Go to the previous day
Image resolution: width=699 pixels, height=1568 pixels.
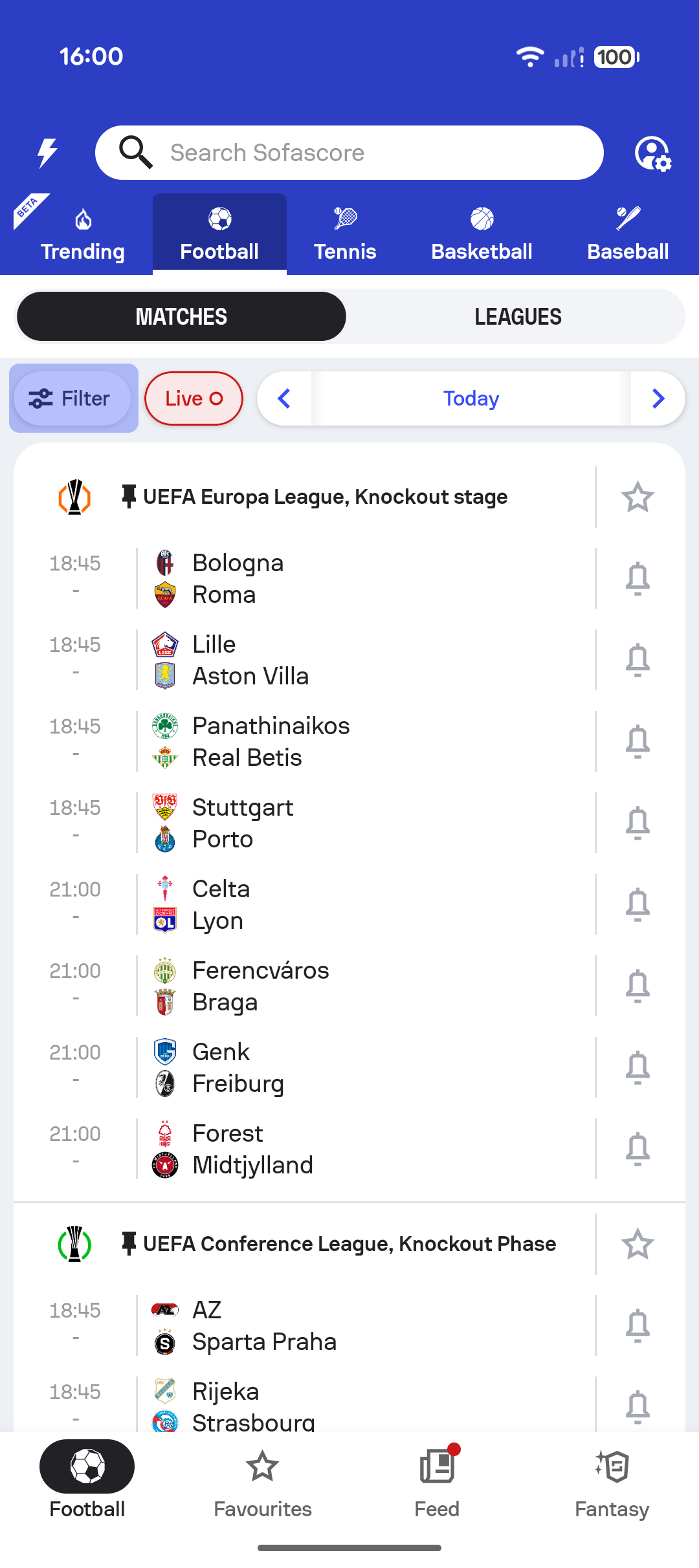pos(284,398)
